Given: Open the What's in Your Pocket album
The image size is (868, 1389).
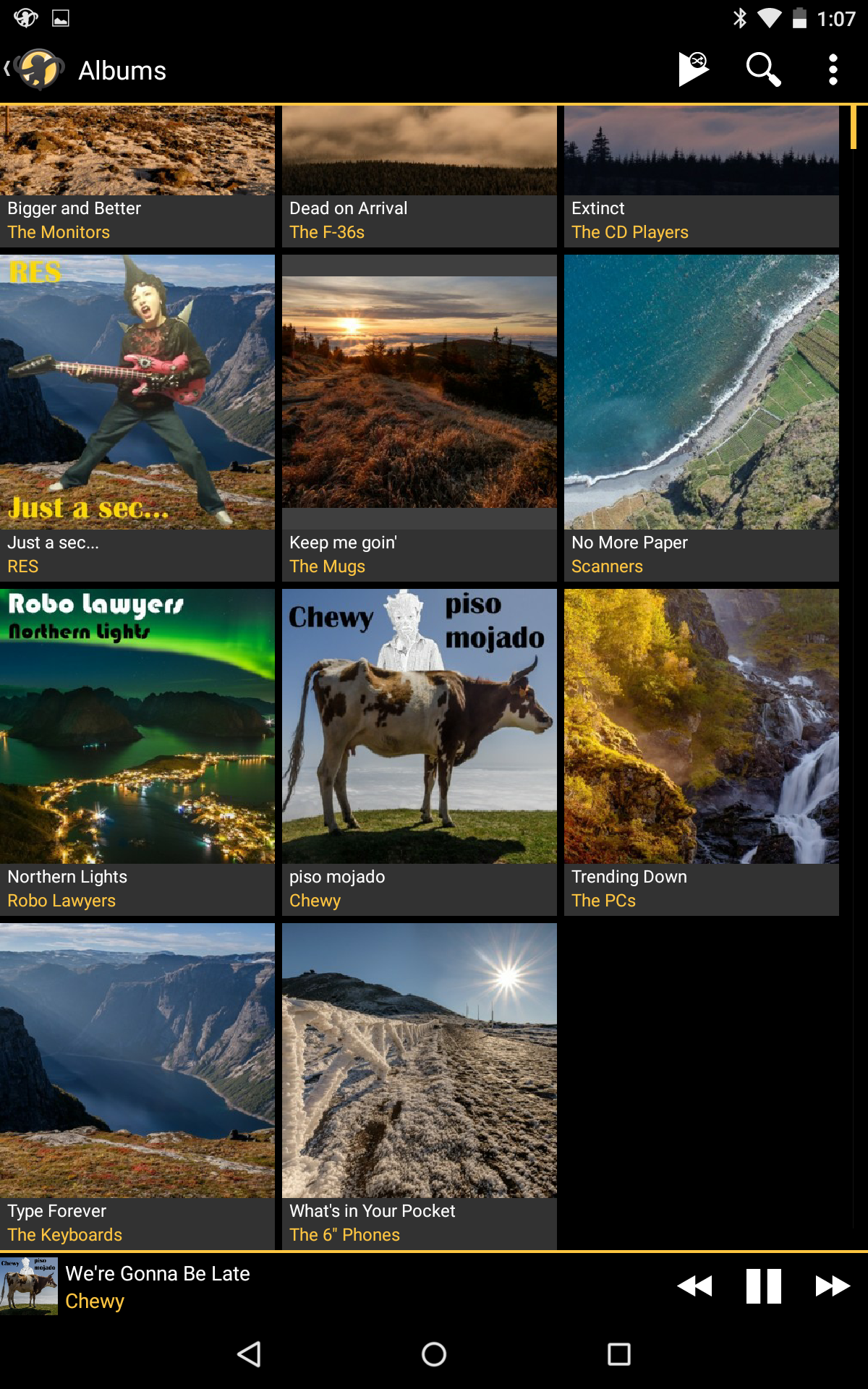Looking at the screenshot, I should (420, 1086).
